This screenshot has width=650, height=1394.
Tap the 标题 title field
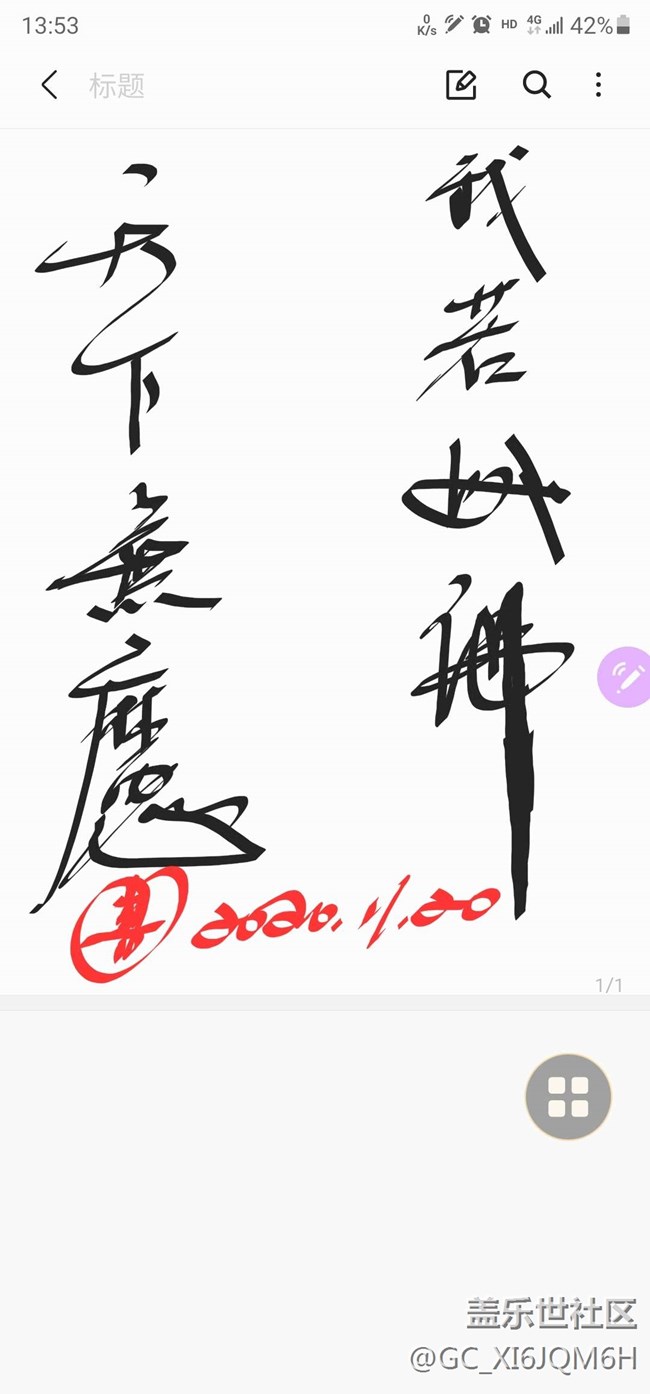(x=117, y=86)
